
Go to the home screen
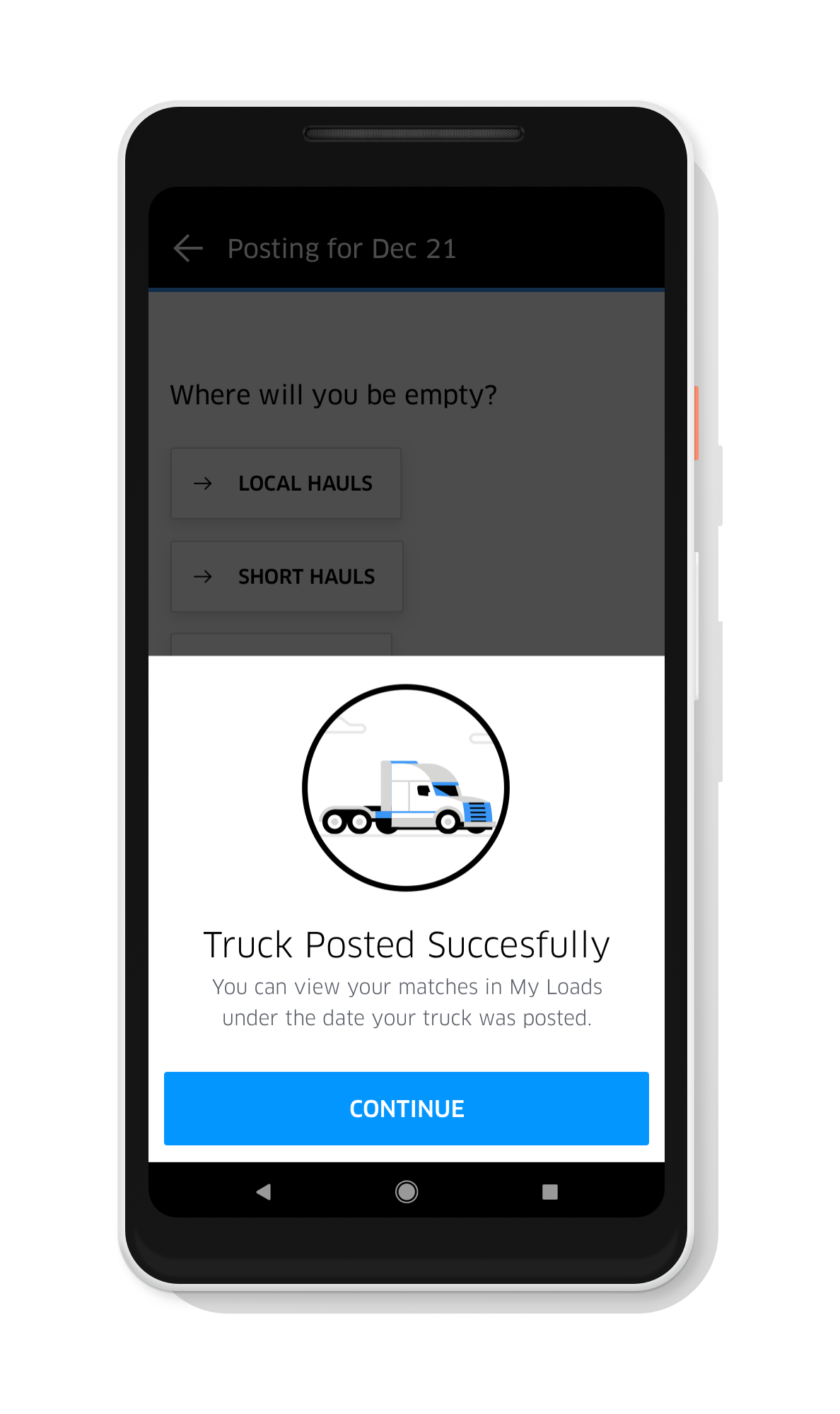[x=406, y=1192]
